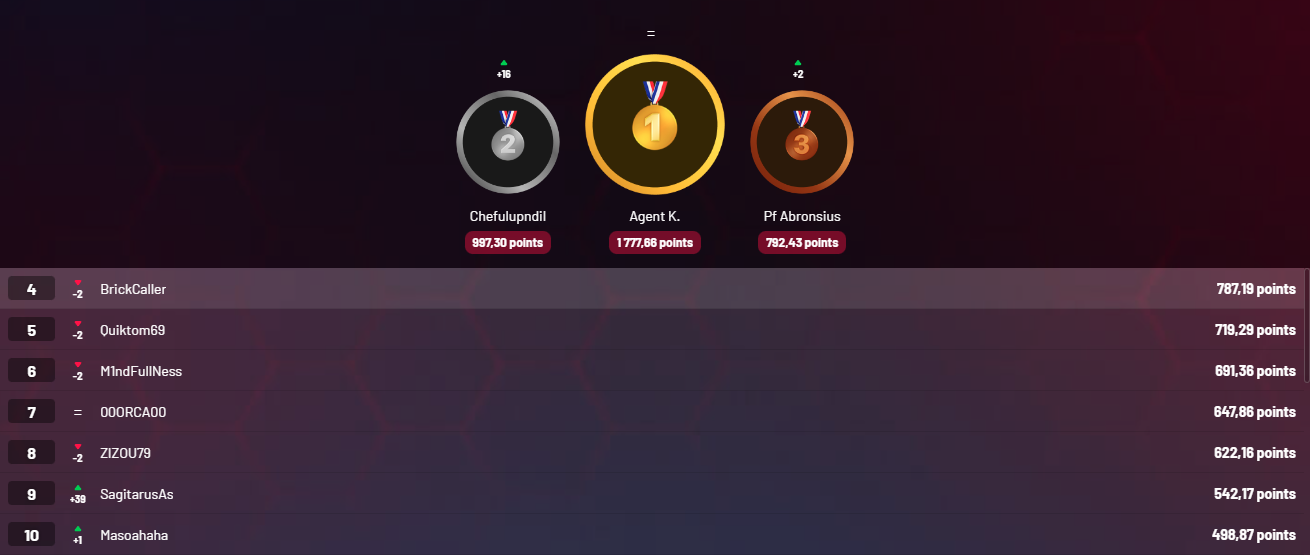
Task: Select M1ndFullNess in the rankings
Action: 141,371
